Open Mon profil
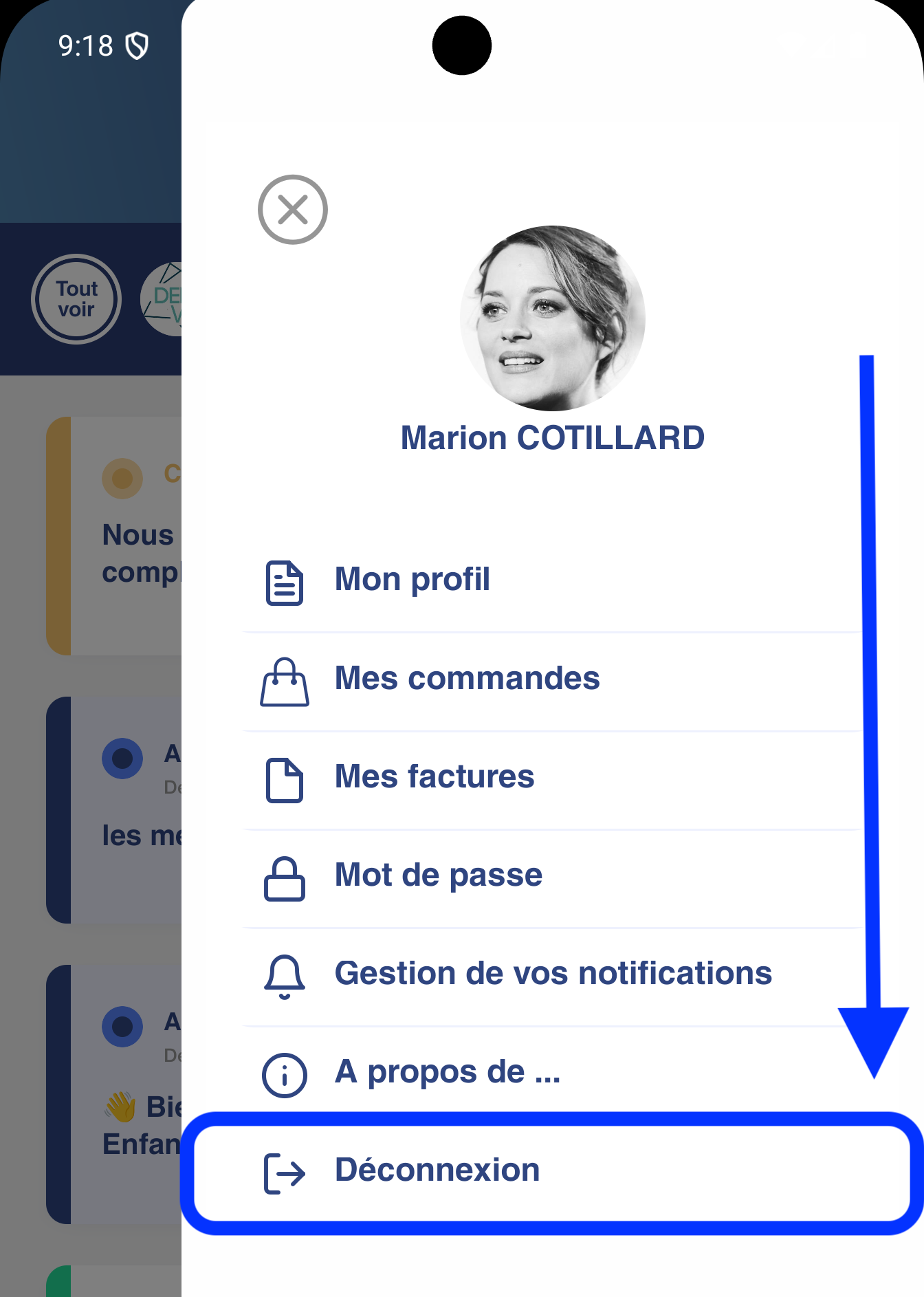The height and width of the screenshot is (1297, 924). pyautogui.click(x=412, y=580)
